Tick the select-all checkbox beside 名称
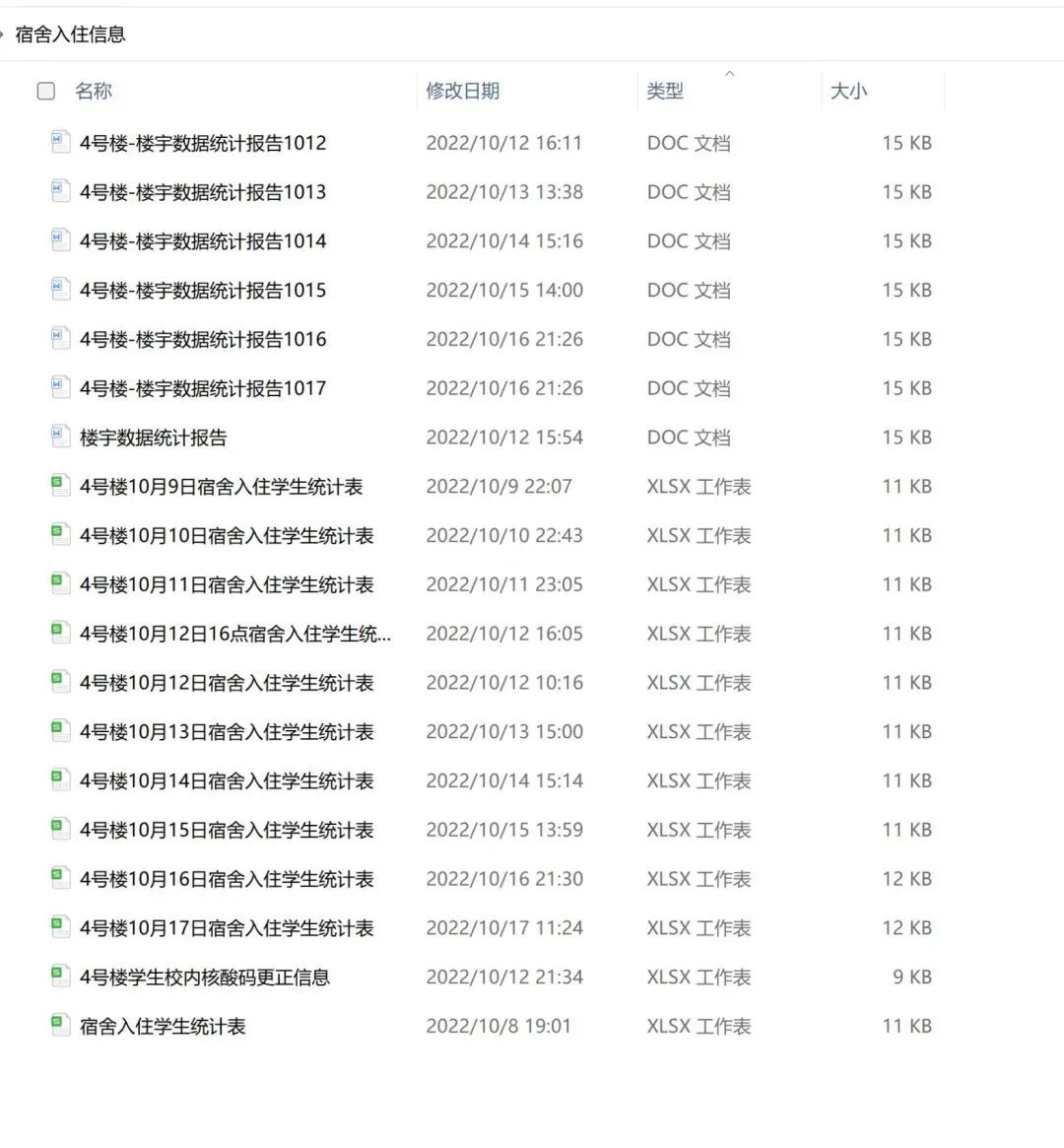The height and width of the screenshot is (1148, 1064). click(x=46, y=91)
